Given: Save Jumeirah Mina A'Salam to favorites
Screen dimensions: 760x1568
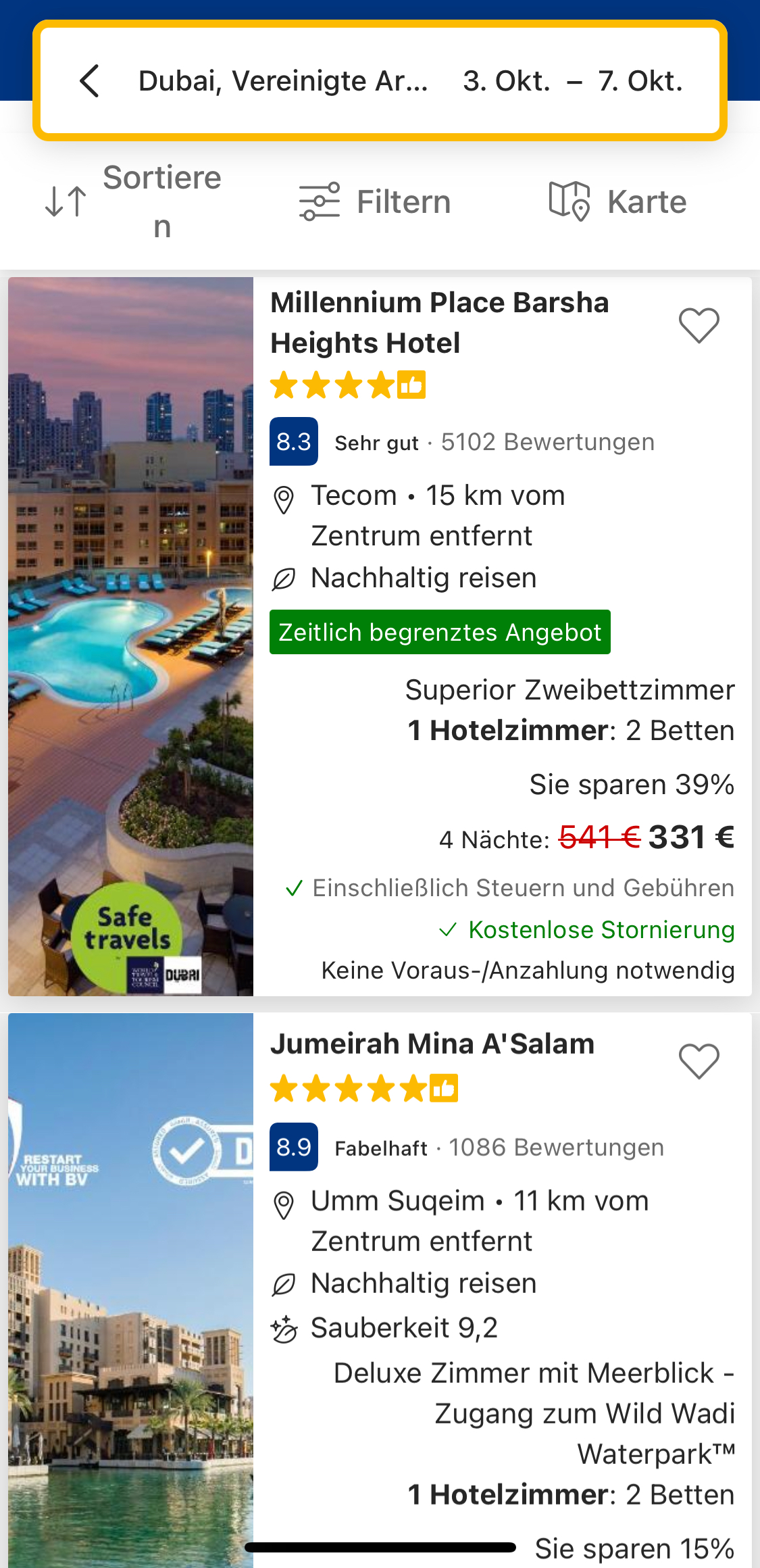Looking at the screenshot, I should point(699,1061).
